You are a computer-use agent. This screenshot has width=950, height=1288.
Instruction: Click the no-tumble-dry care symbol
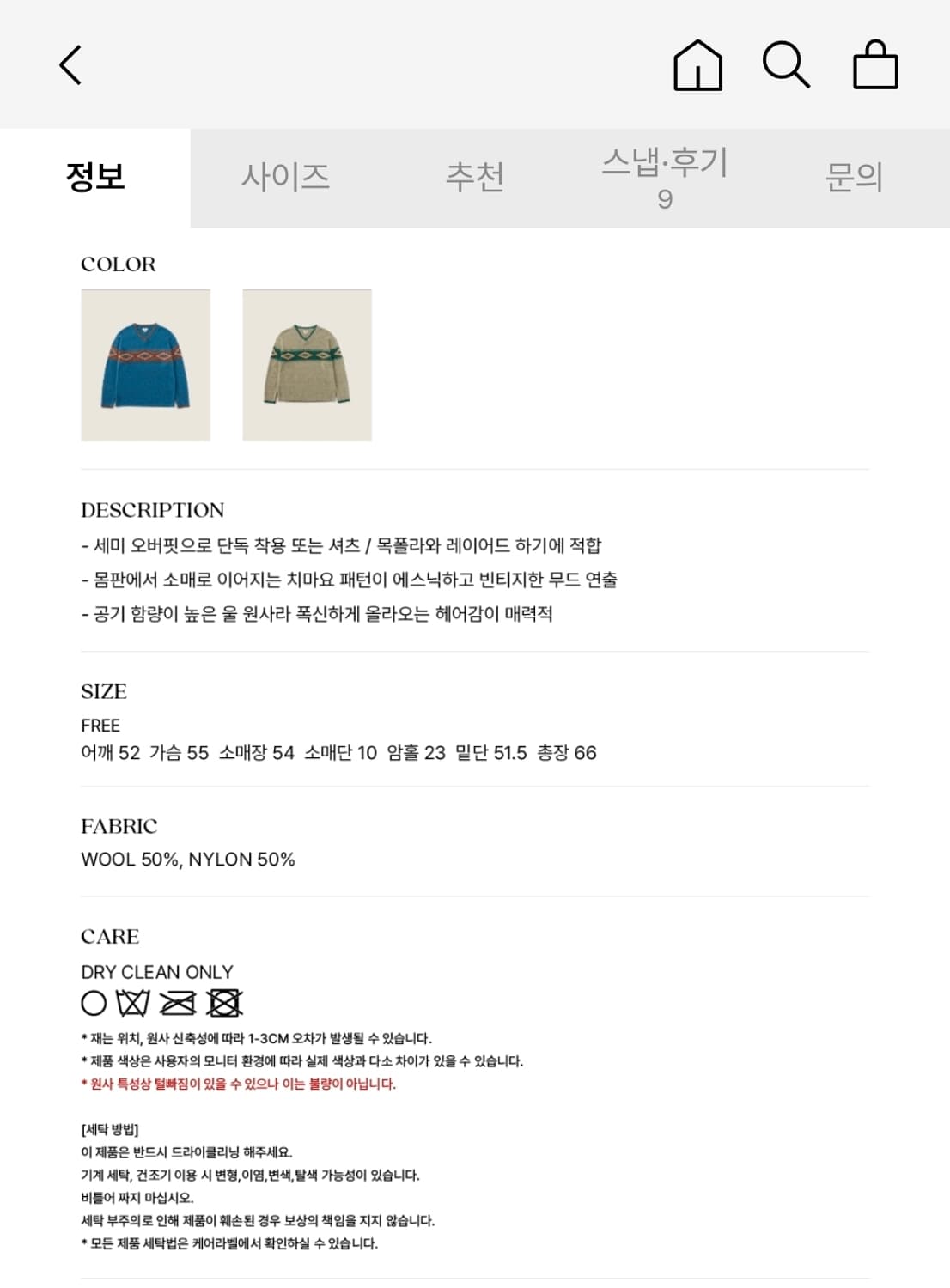click(225, 1001)
